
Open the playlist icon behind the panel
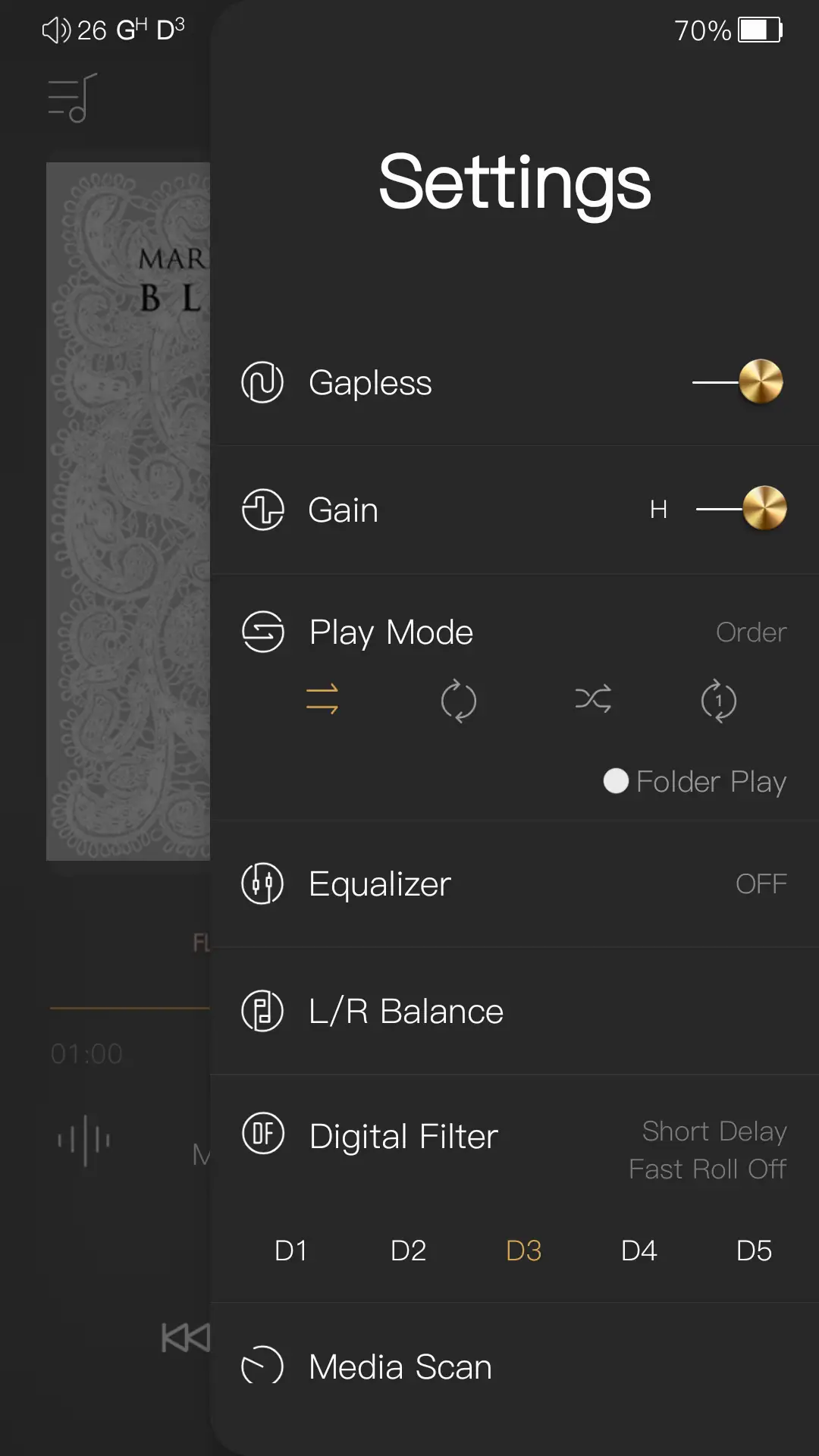(x=73, y=99)
